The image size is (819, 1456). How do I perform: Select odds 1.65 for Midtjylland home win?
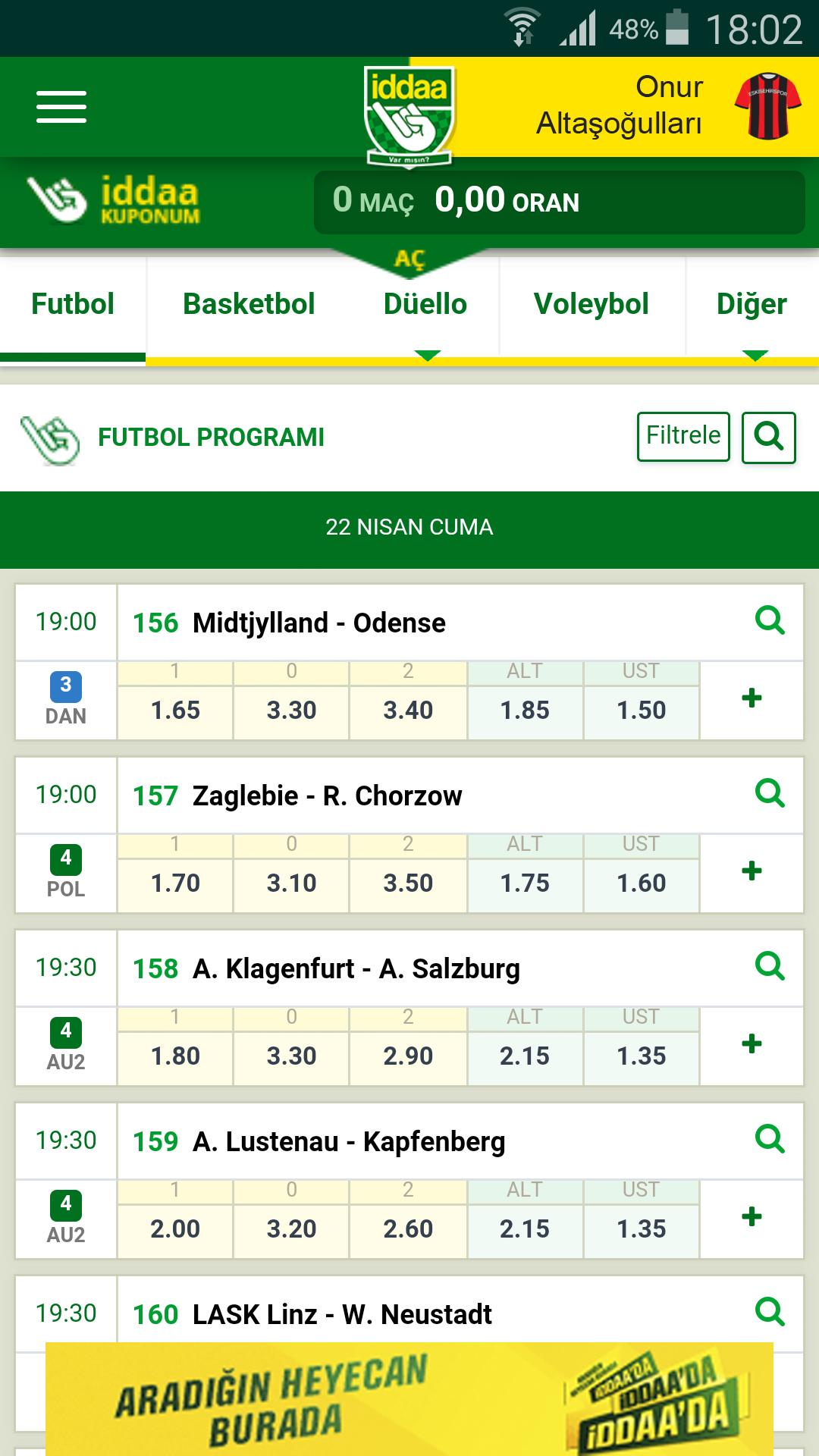click(174, 711)
